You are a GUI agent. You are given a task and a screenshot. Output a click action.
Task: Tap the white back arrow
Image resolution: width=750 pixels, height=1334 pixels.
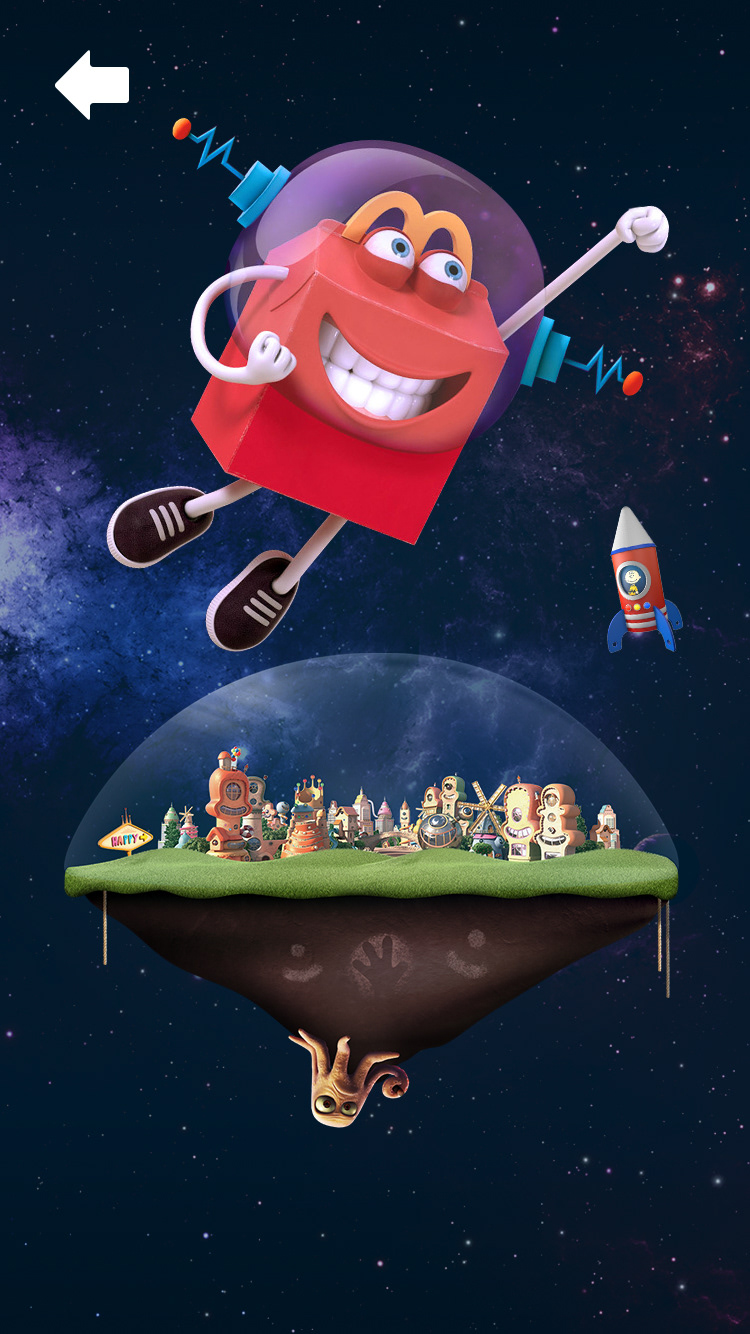point(92,85)
